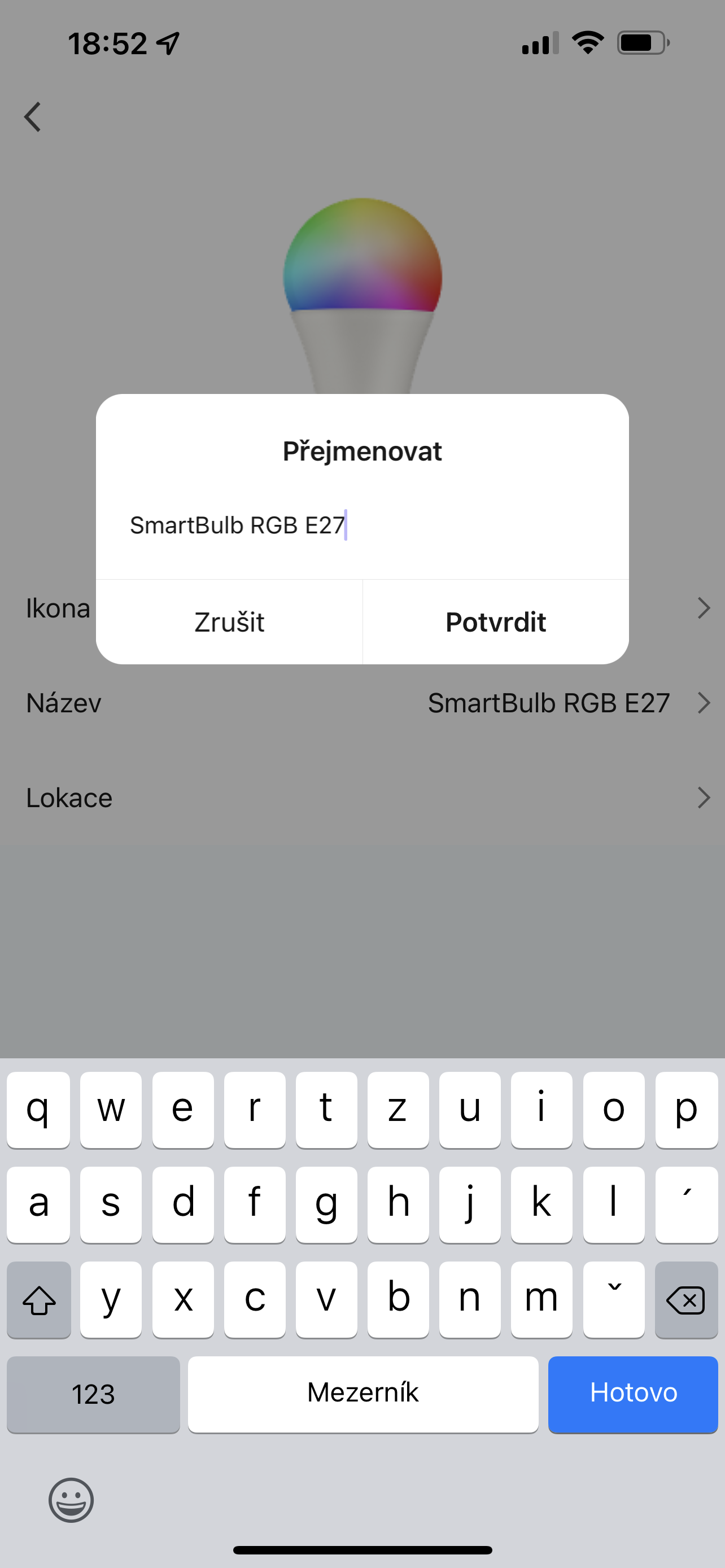Go back using the top arrow

[x=33, y=116]
